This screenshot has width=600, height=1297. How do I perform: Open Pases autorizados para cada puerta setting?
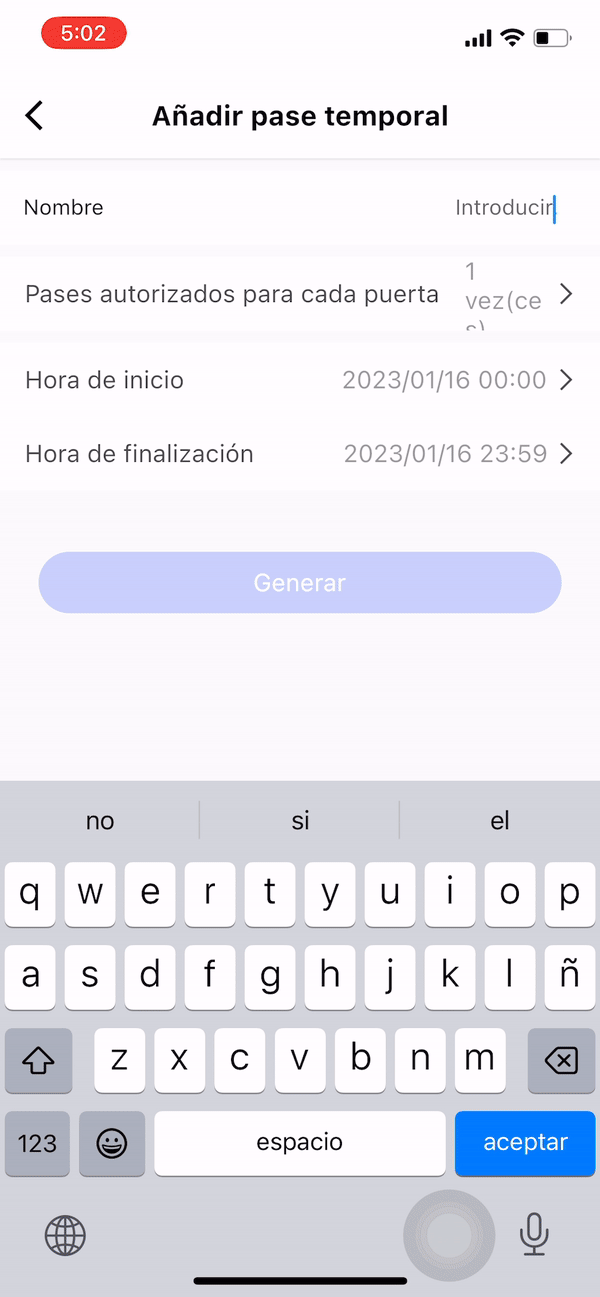click(x=300, y=294)
